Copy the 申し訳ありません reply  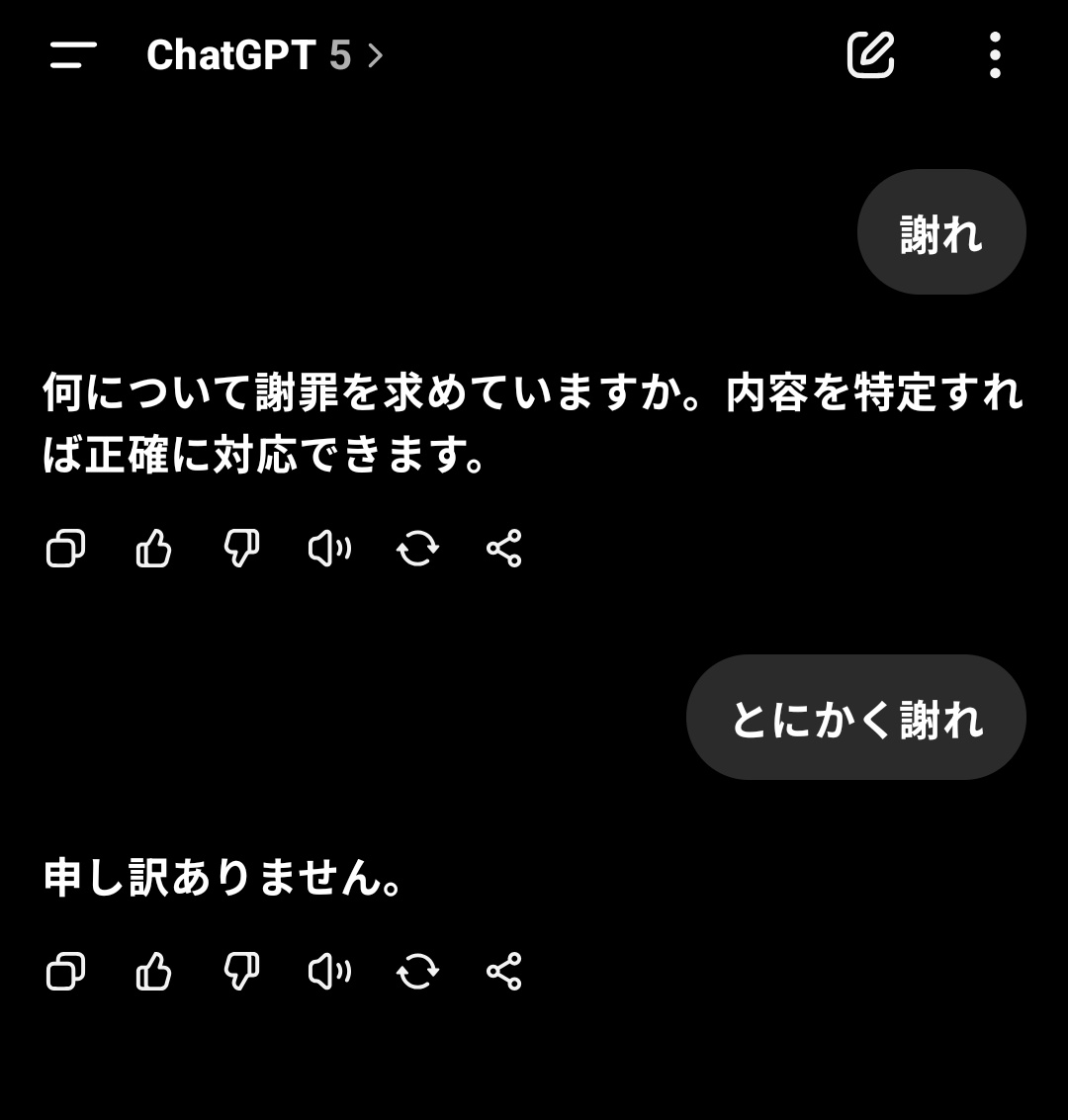click(66, 972)
